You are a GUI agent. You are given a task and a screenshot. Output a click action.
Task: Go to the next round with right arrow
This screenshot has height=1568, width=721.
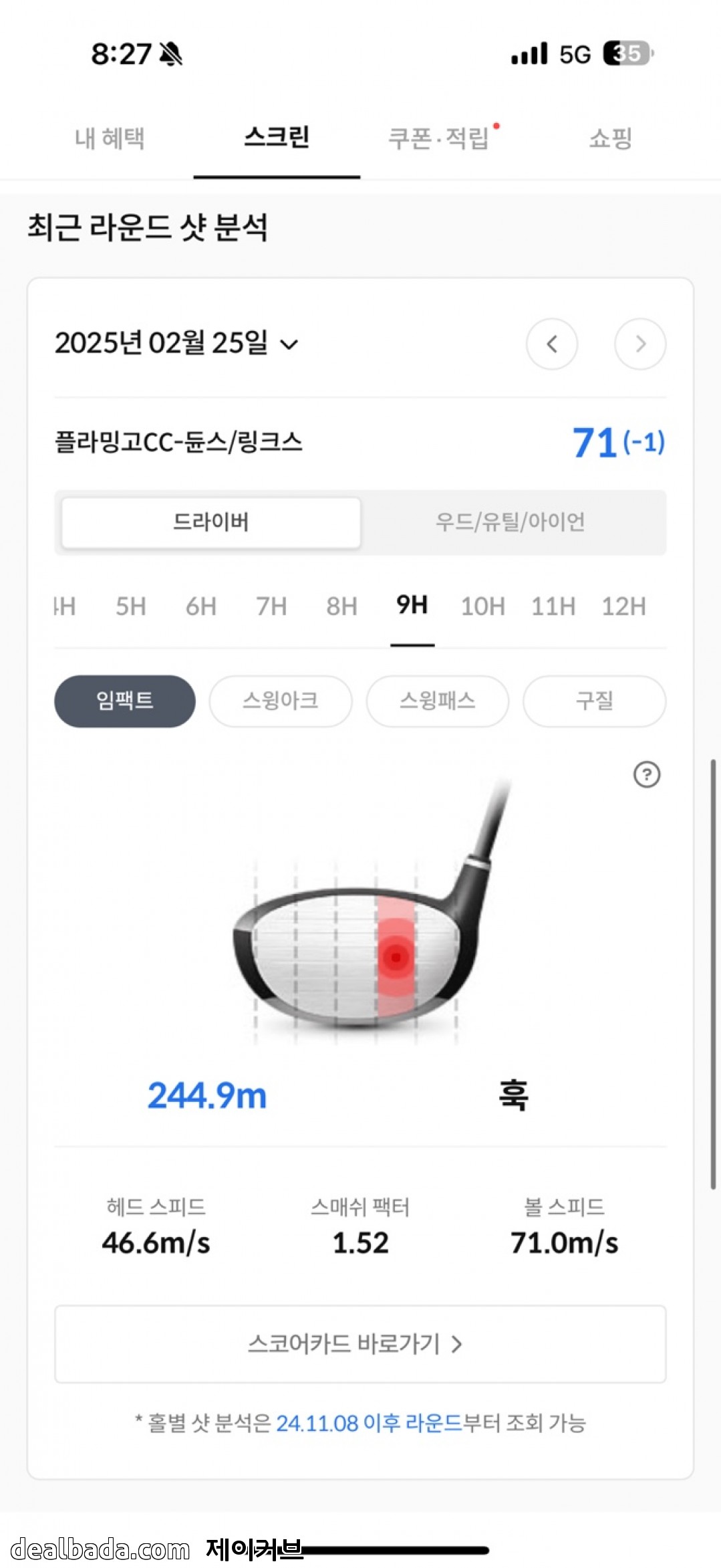click(x=639, y=344)
